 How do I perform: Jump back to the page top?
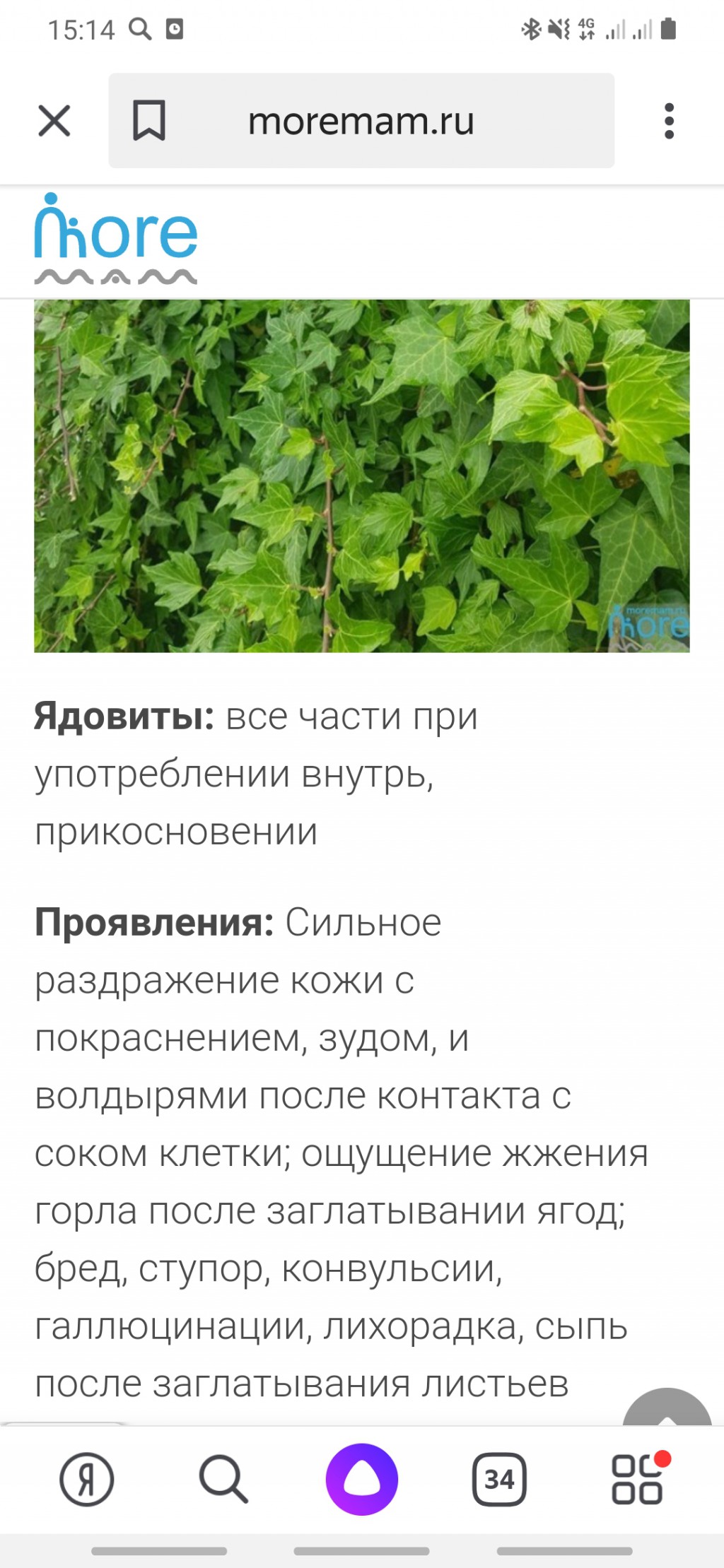667,1411
